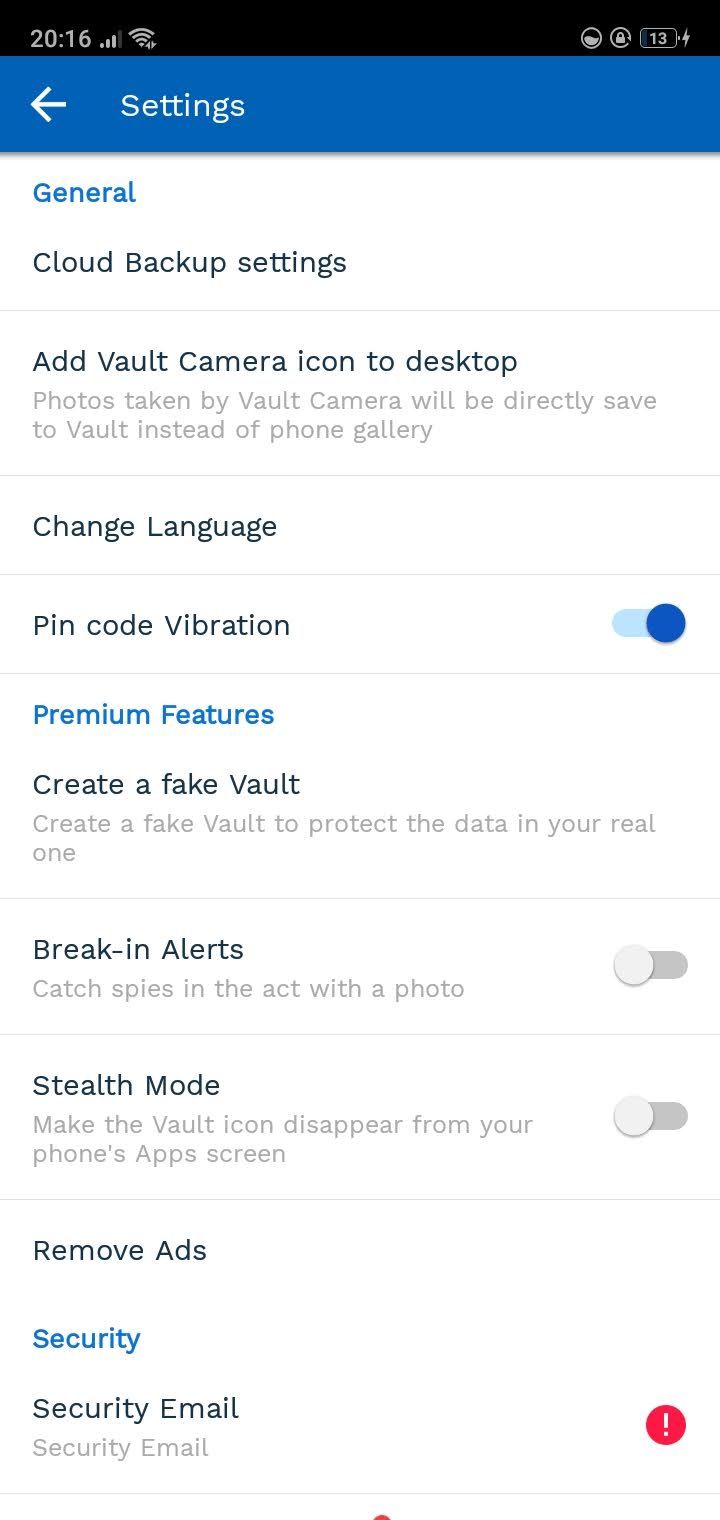
Task: Click the red alert badge beside Security Email
Action: 665,1426
